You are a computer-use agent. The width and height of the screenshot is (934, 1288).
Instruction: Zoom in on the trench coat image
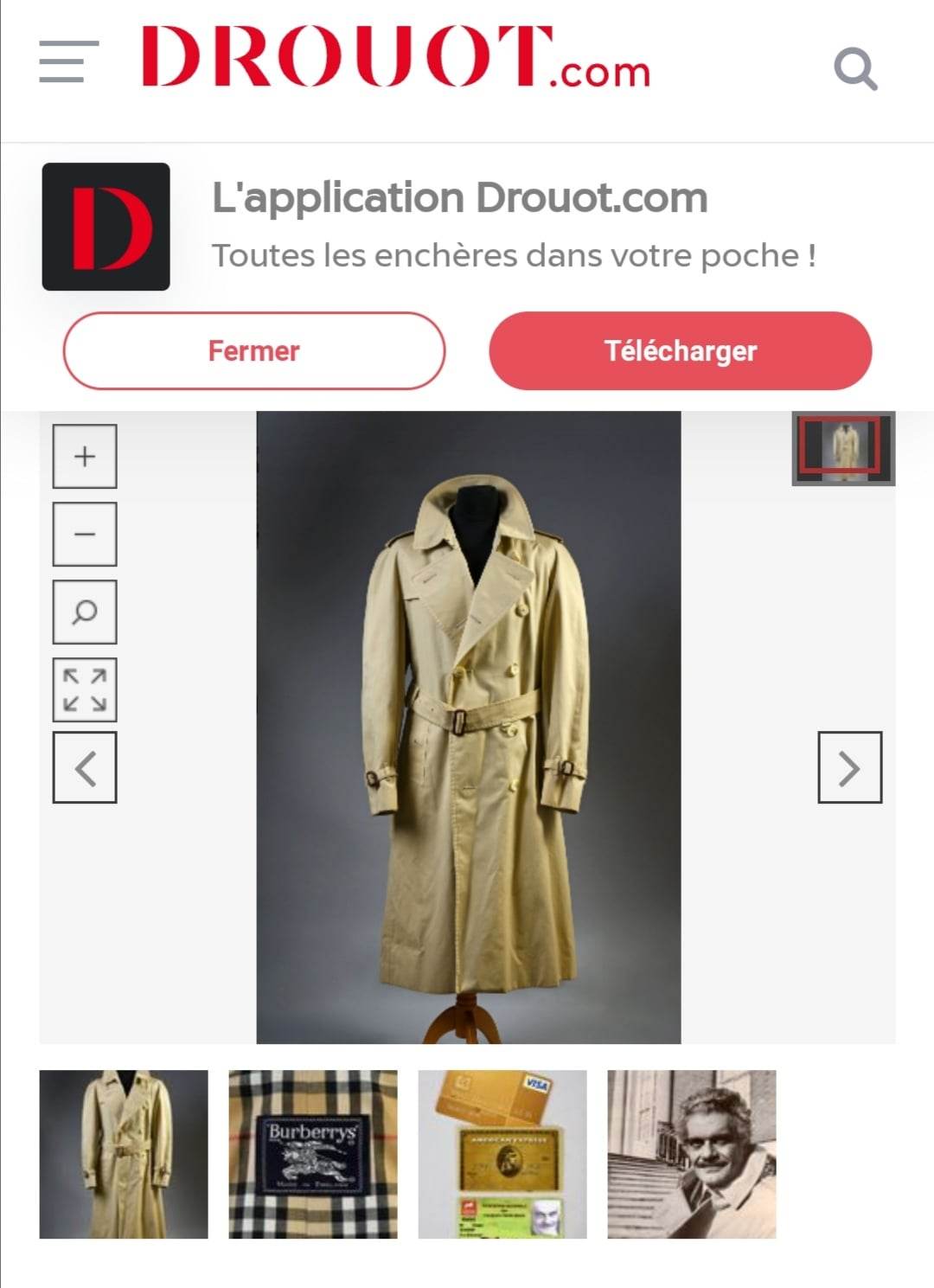(x=85, y=457)
